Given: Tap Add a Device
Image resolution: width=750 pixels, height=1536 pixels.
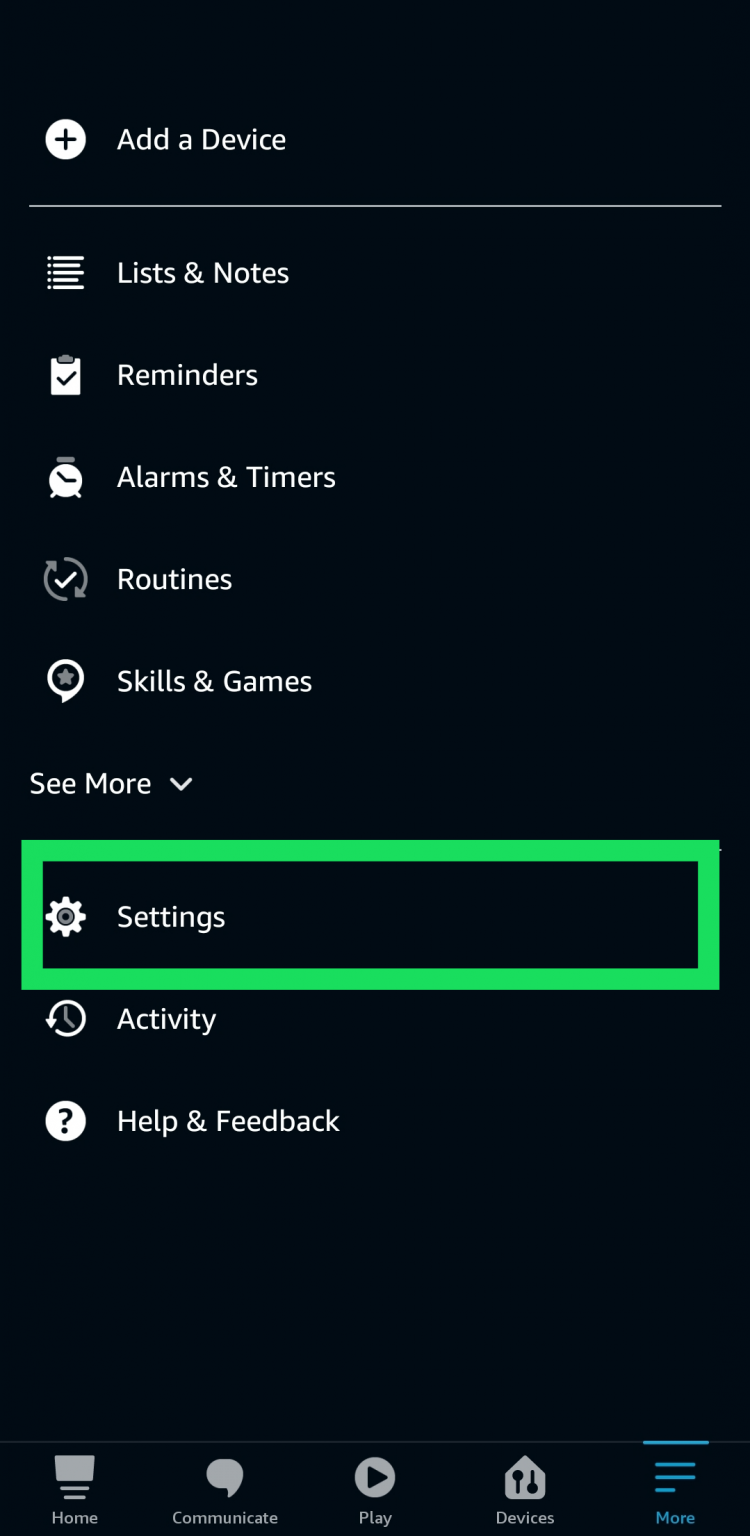Looking at the screenshot, I should pos(200,140).
